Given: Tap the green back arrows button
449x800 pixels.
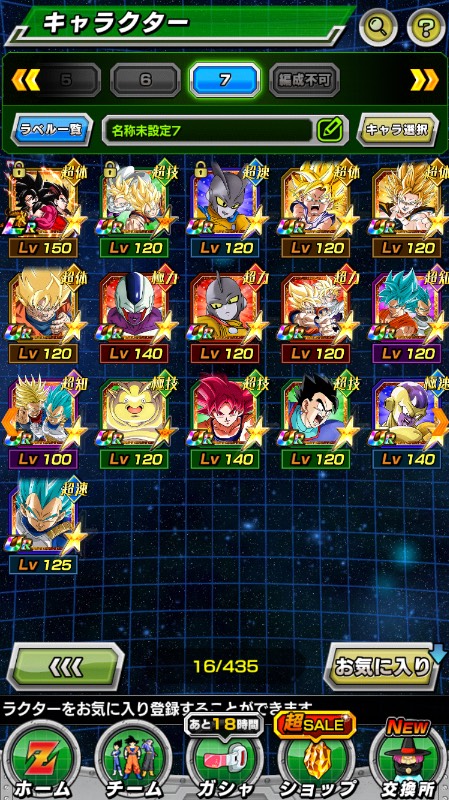Looking at the screenshot, I should (x=65, y=666).
